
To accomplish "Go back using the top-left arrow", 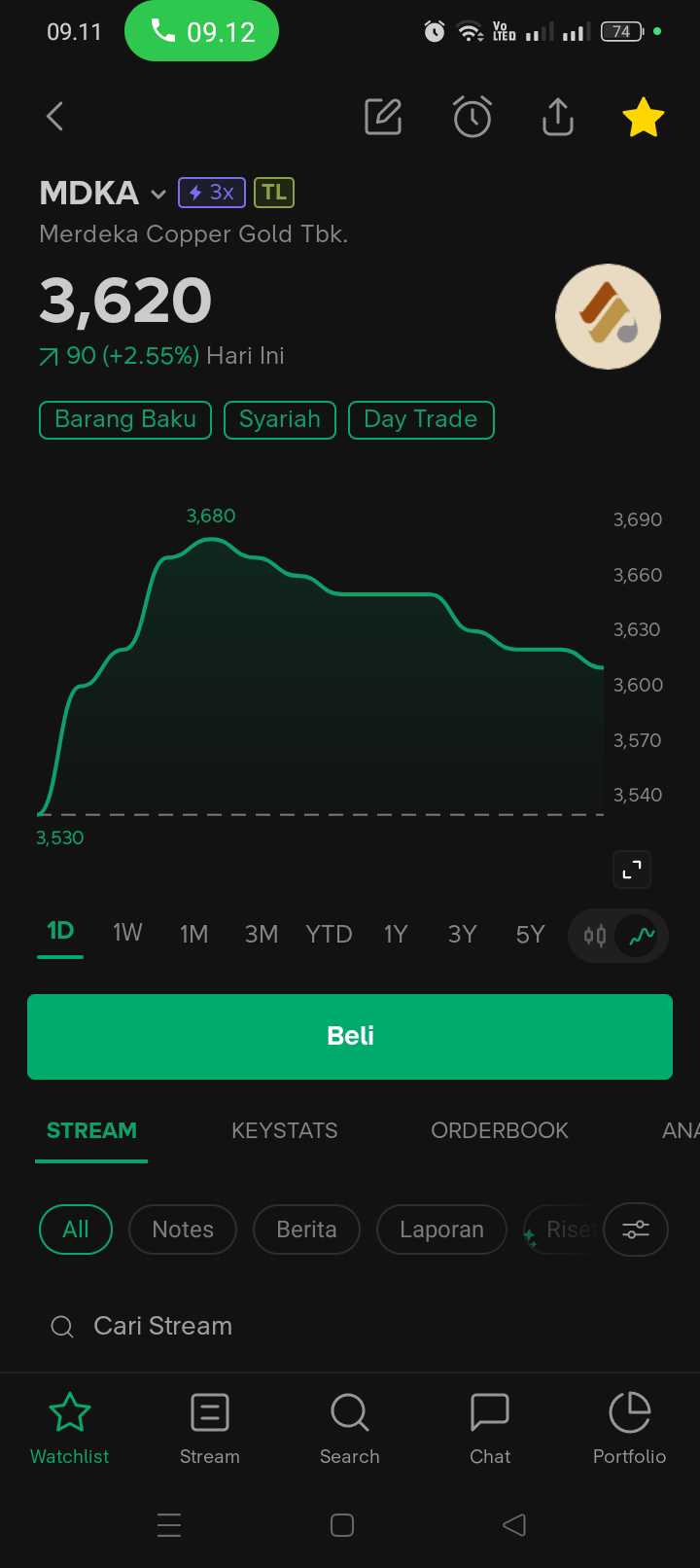I will coord(55,117).
